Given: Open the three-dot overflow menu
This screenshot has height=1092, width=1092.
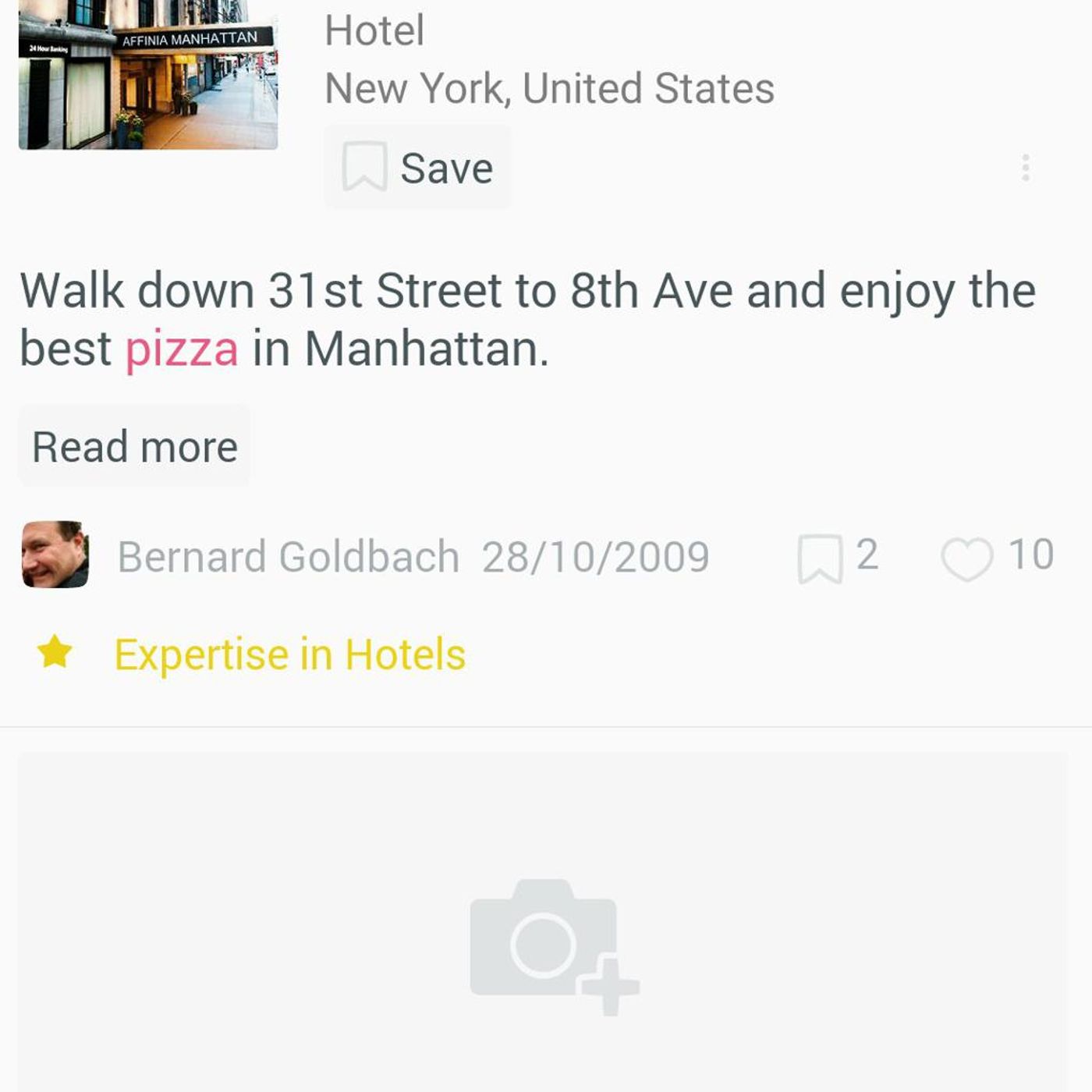Looking at the screenshot, I should [x=1025, y=168].
